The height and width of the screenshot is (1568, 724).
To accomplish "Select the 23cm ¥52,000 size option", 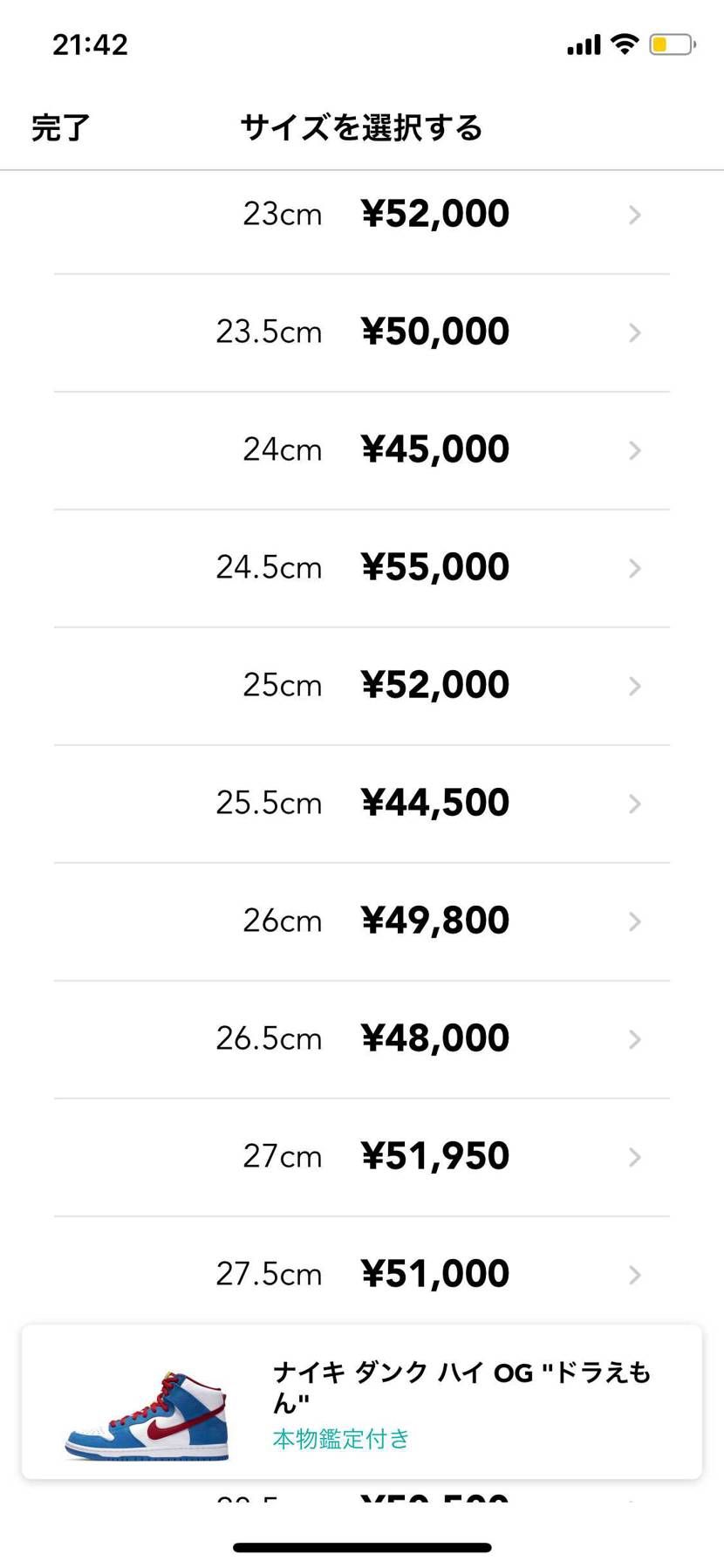I will coord(362,215).
